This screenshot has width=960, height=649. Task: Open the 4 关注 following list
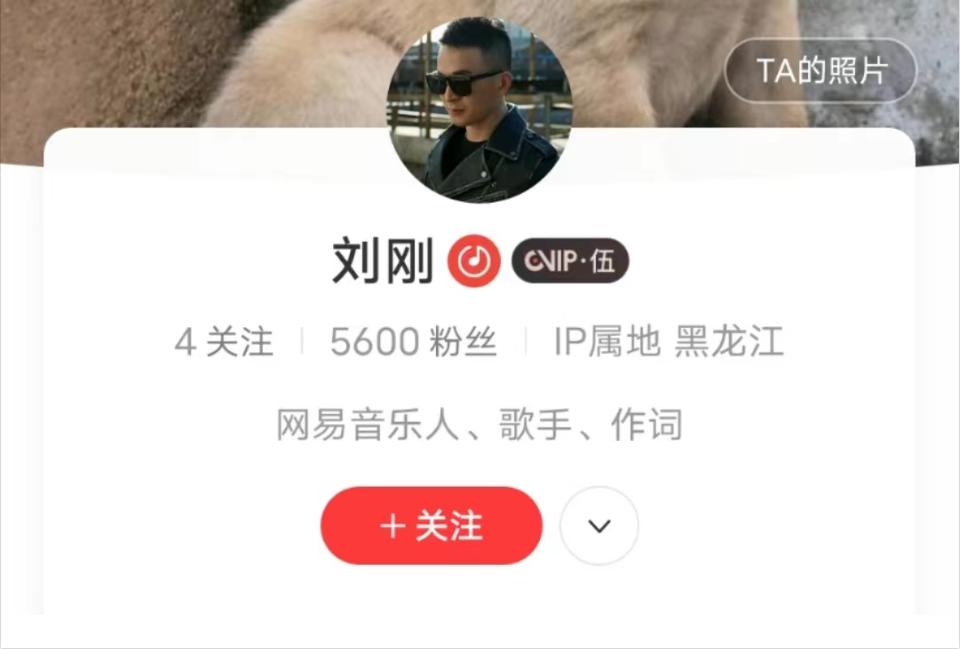coord(224,342)
